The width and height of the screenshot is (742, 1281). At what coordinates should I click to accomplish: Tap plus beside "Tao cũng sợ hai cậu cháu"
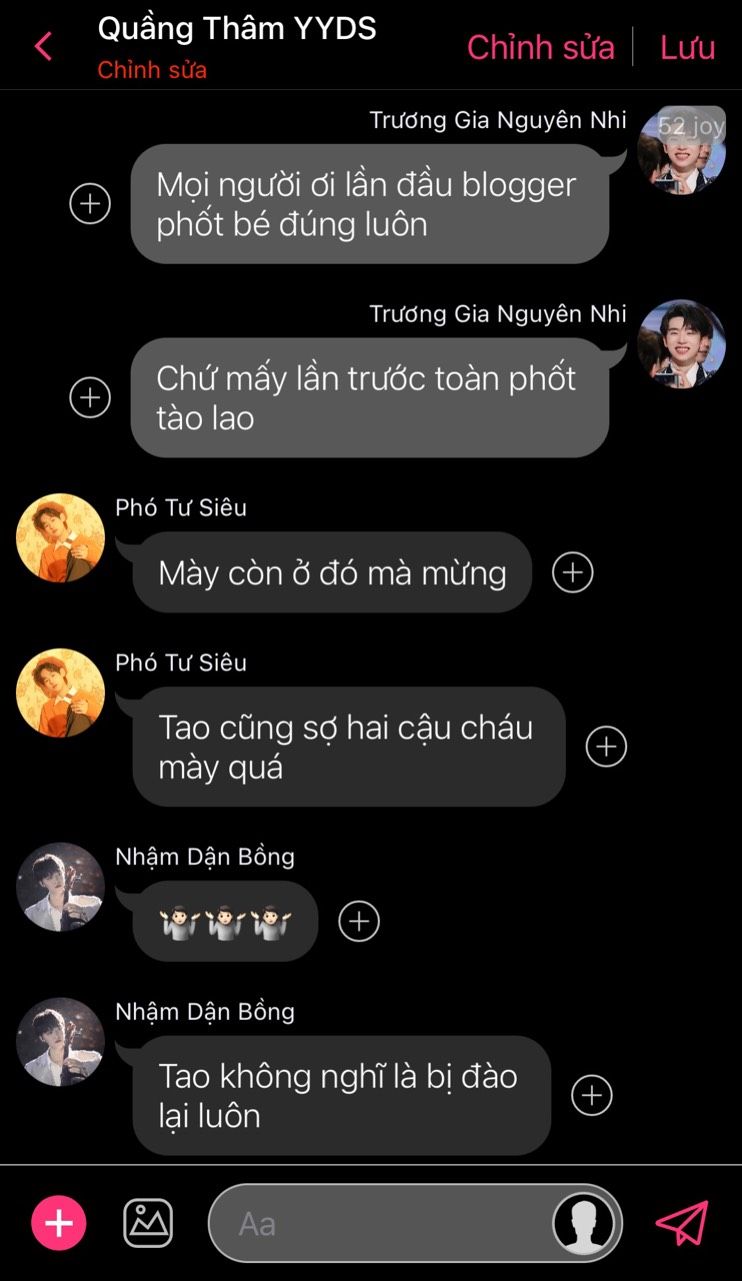(x=606, y=746)
